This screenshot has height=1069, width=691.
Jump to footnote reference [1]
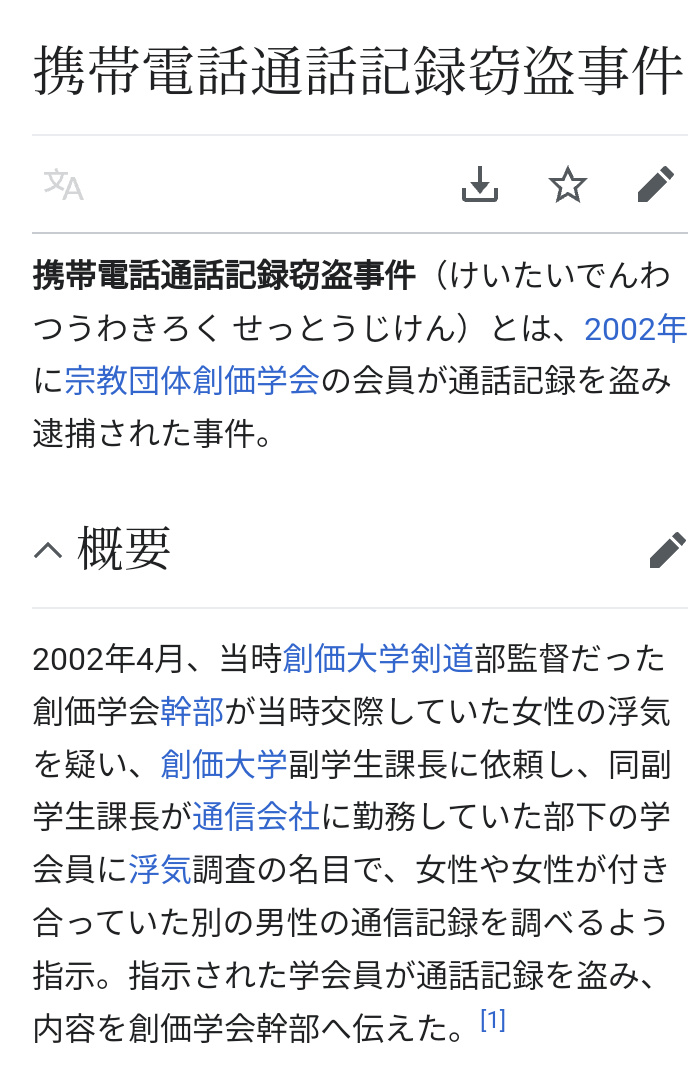493,1020
